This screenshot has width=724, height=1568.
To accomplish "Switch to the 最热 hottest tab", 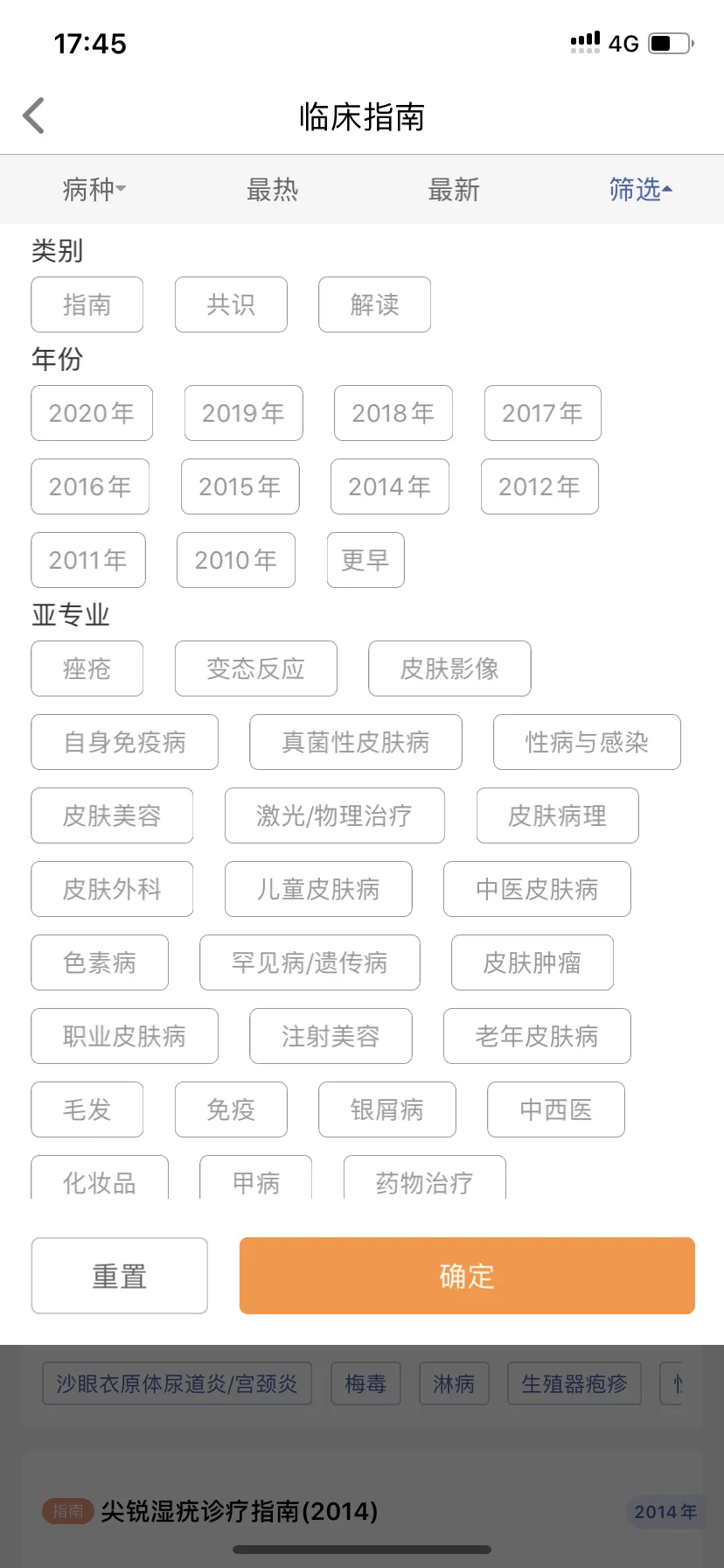I will pyautogui.click(x=271, y=190).
